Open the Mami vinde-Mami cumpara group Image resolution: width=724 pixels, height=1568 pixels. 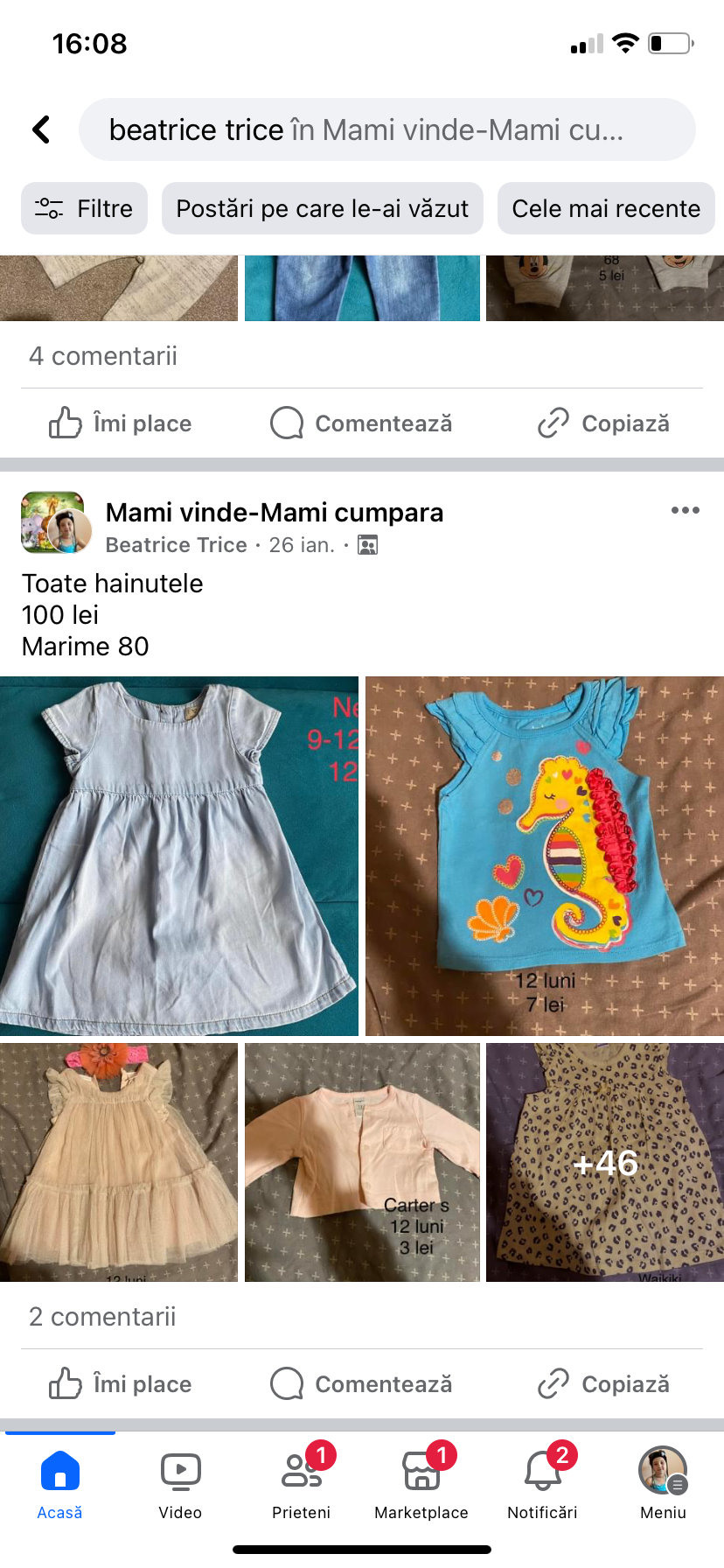tap(275, 512)
